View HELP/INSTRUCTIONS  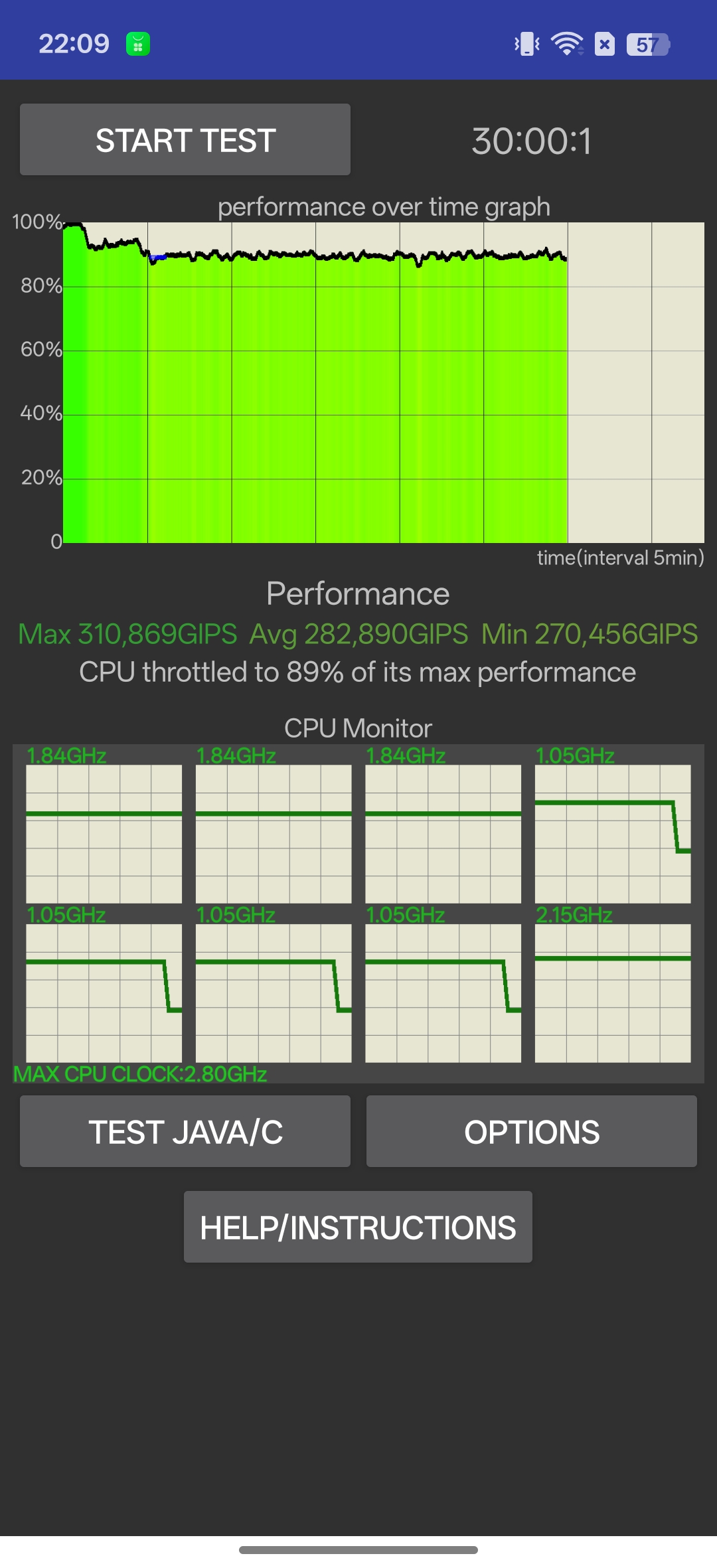(x=358, y=1227)
